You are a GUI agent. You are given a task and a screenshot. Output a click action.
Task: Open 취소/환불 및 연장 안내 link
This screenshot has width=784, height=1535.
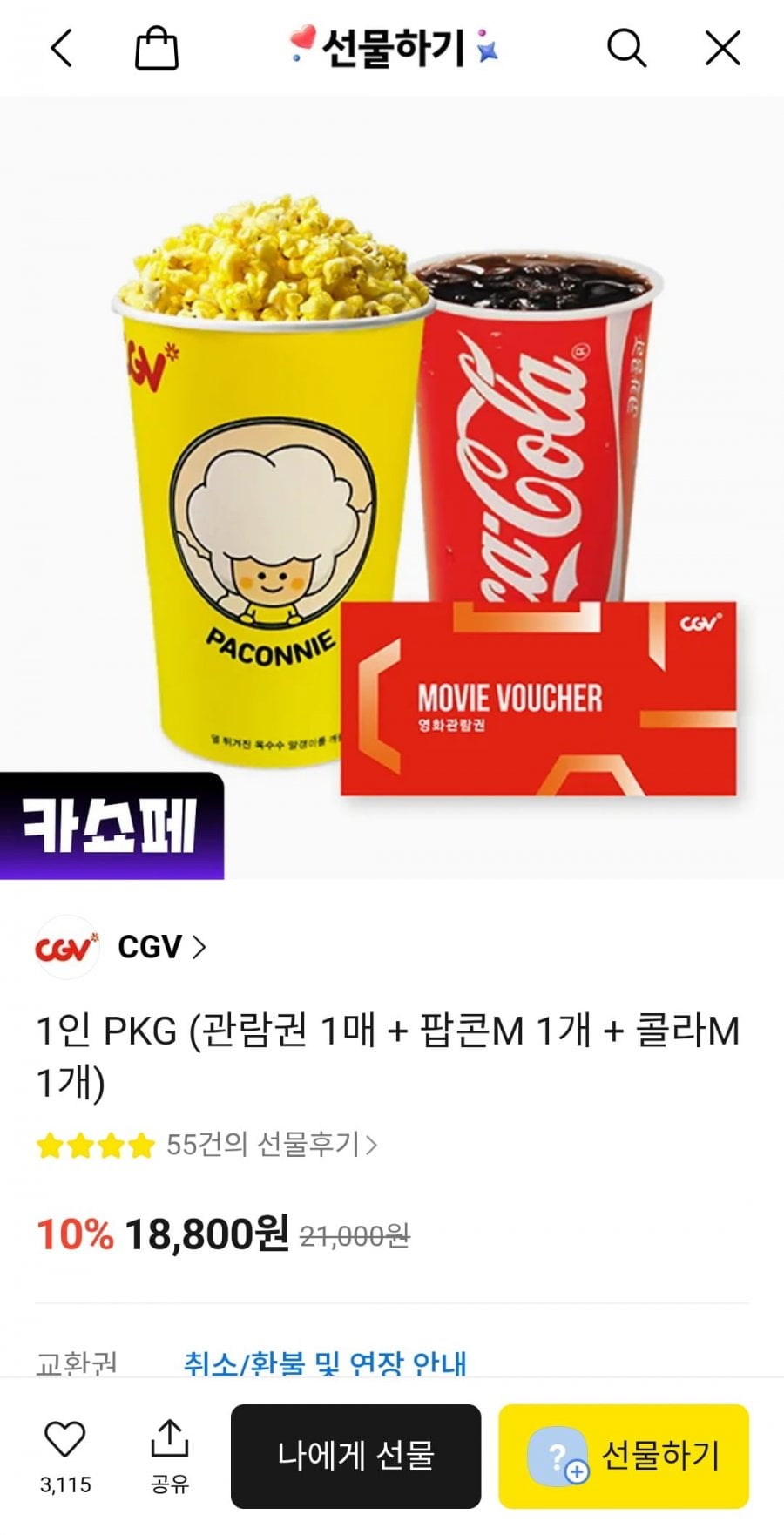pyautogui.click(x=325, y=1362)
